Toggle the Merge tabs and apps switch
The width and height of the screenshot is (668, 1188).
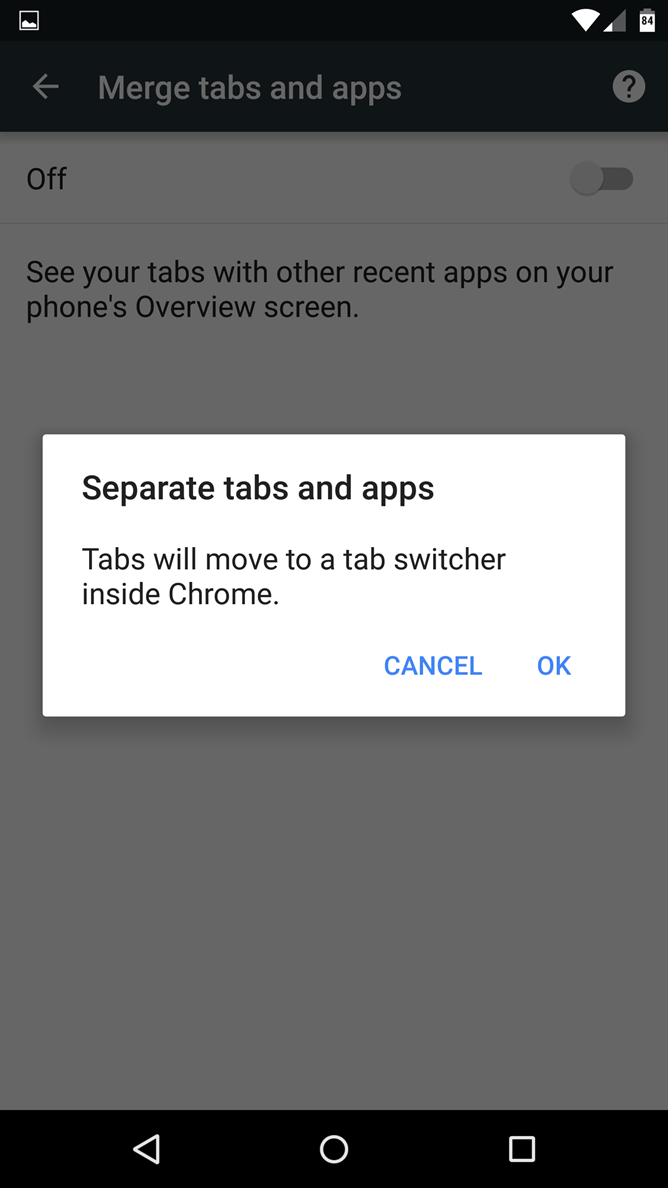point(602,180)
